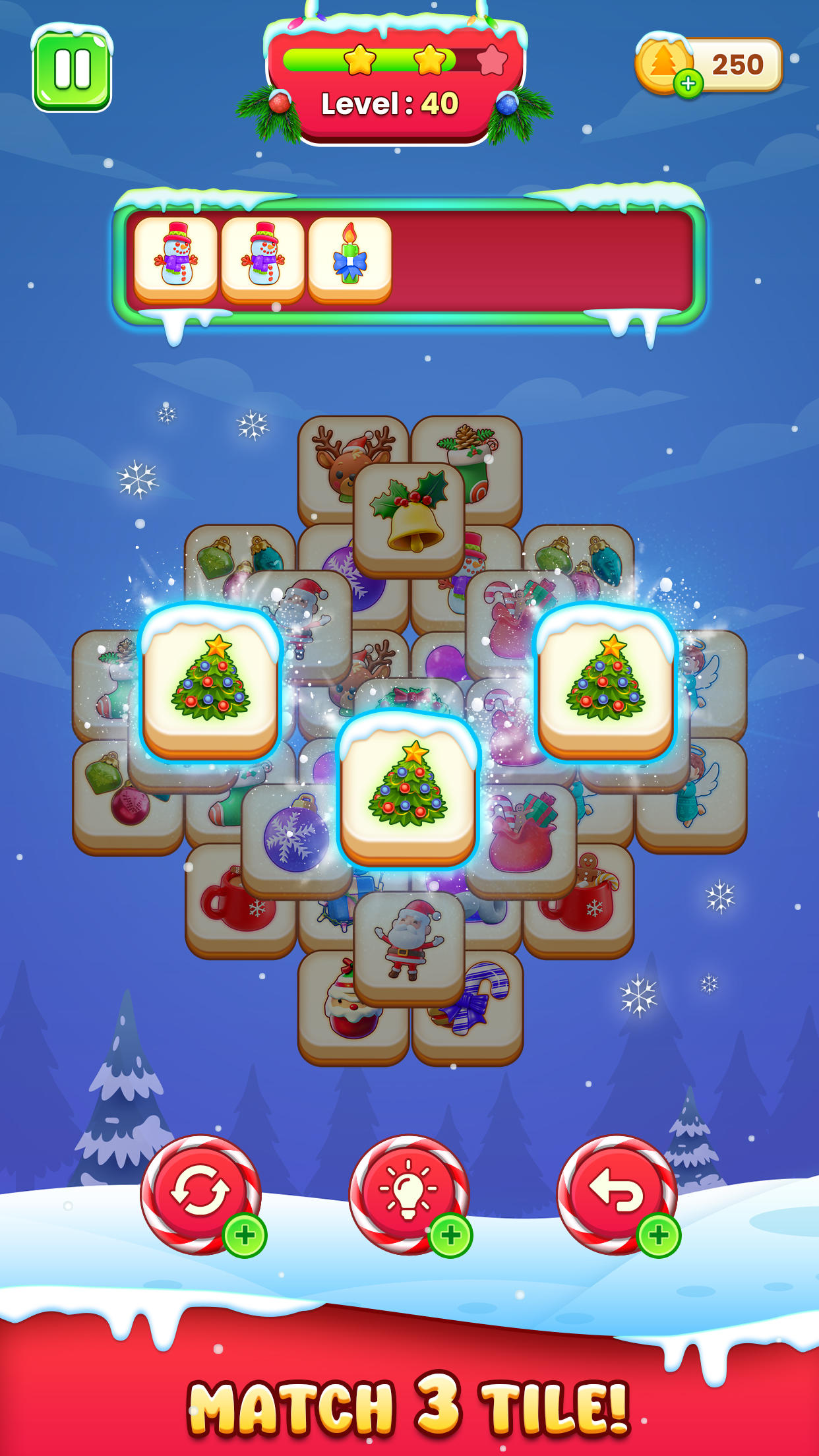Pick the uncovered purple snowflake ornament tile
Image resolution: width=819 pixels, height=1456 pixels.
click(x=295, y=839)
